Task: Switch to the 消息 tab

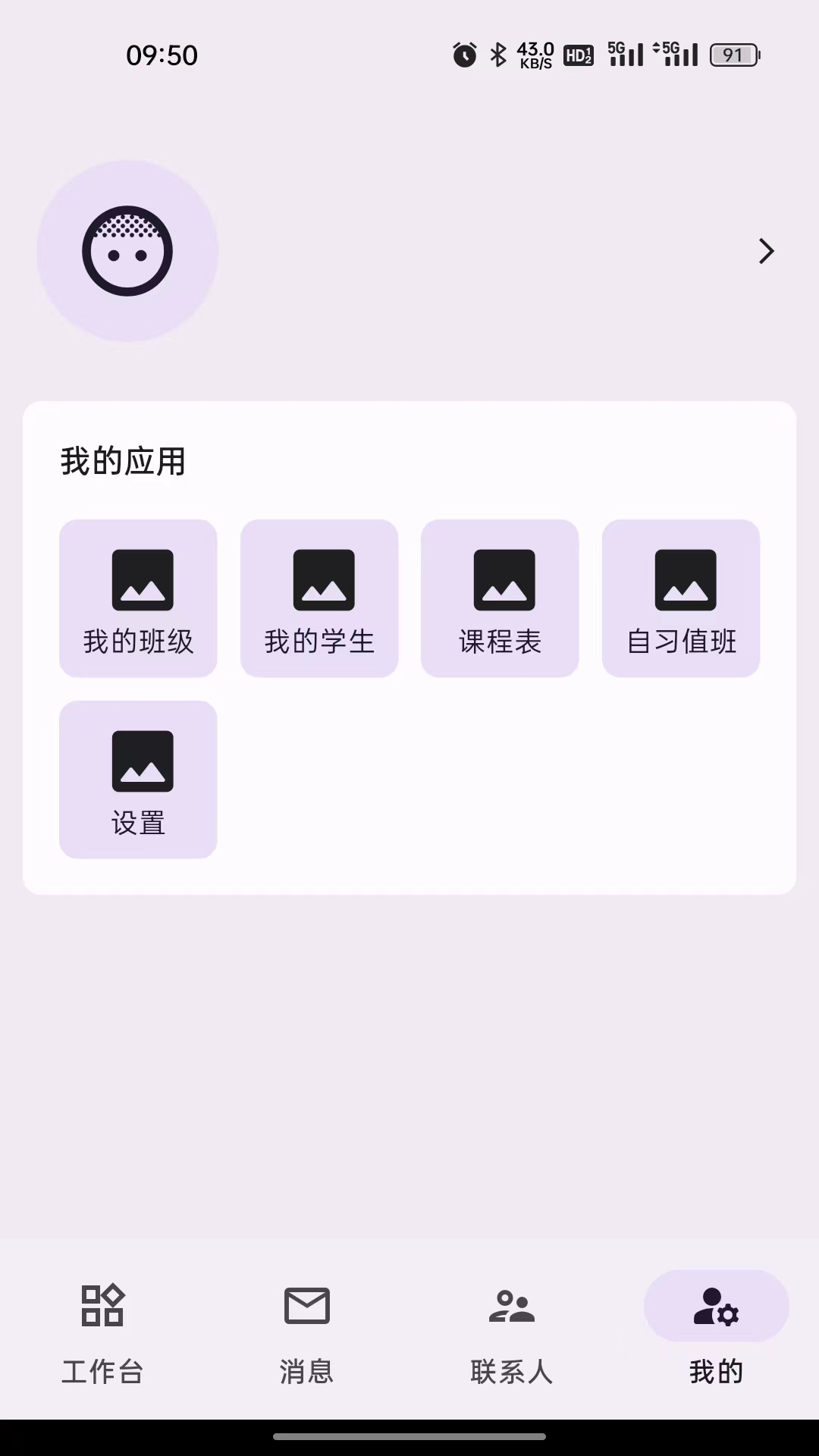Action: [307, 1333]
